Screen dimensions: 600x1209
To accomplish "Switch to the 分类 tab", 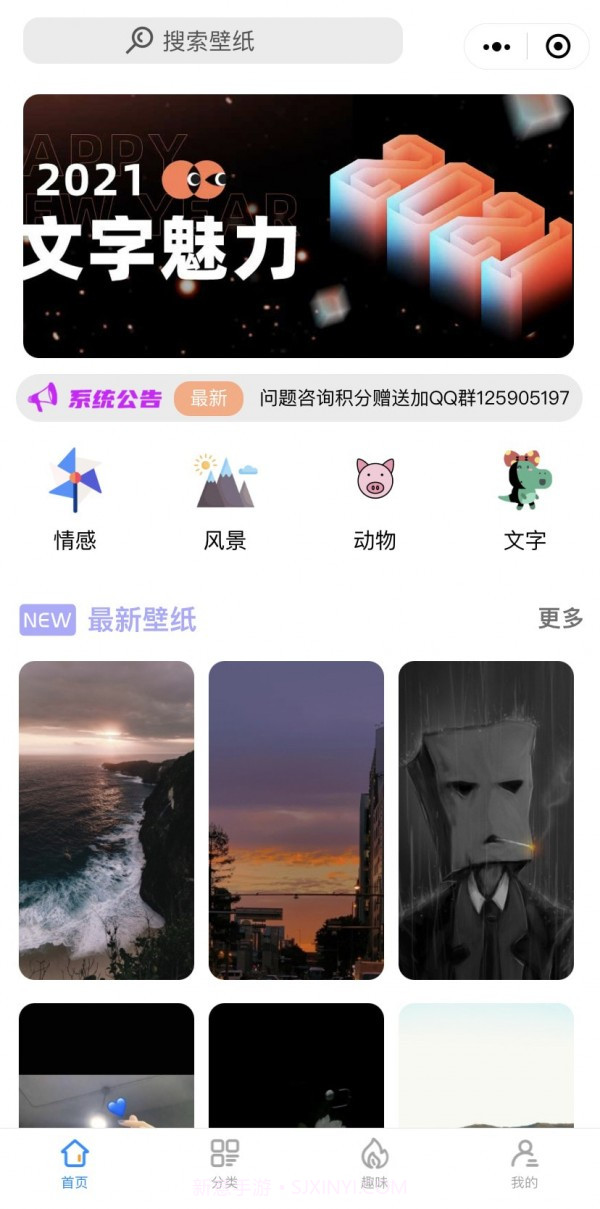I will (x=225, y=1163).
